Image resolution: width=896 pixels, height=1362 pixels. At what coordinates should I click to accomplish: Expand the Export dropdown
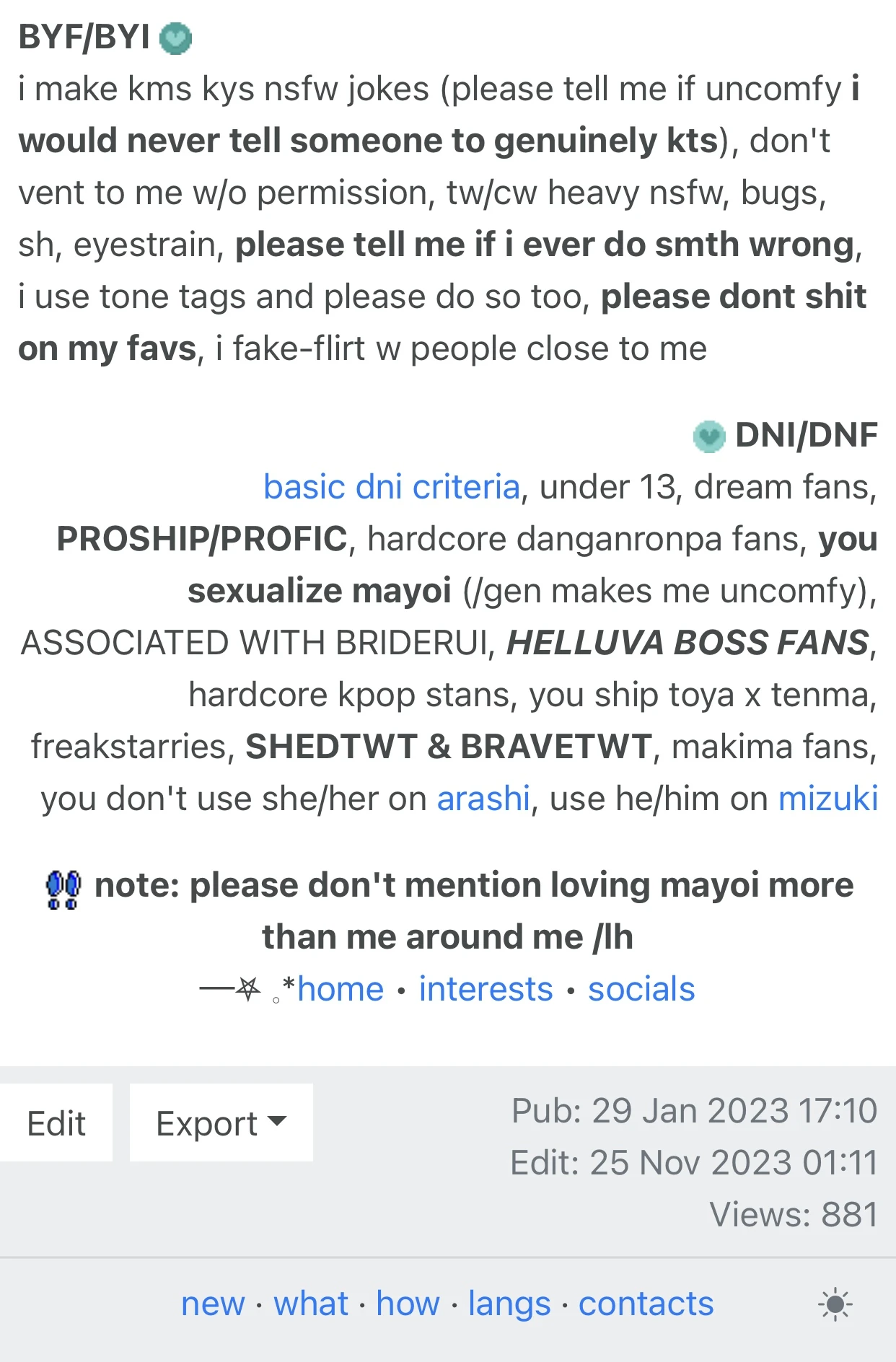tap(221, 1123)
